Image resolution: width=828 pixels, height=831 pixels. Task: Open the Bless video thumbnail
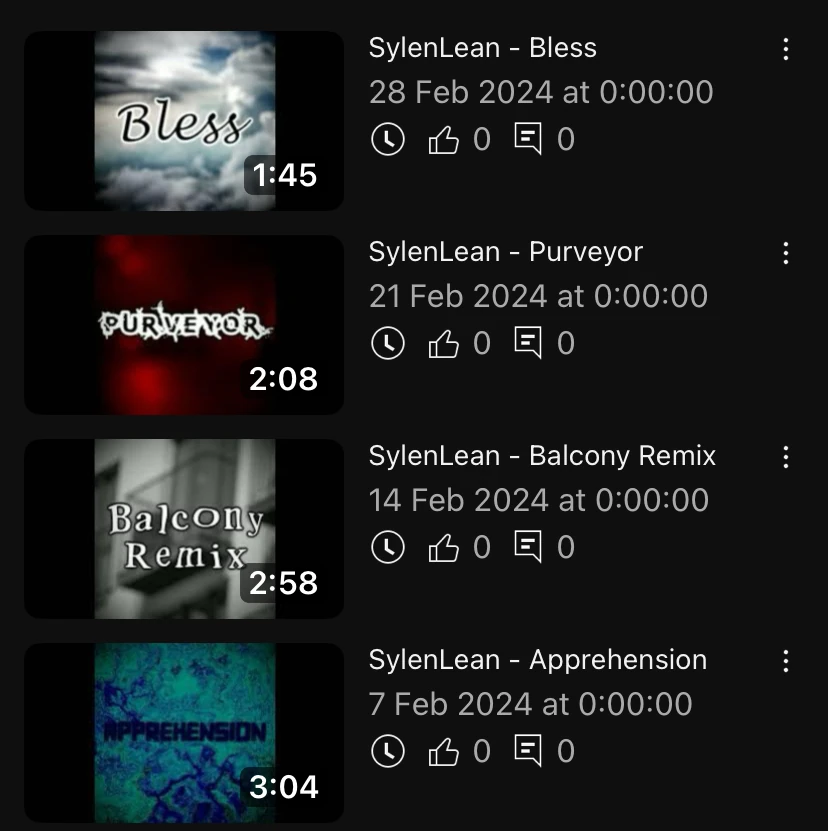[x=184, y=120]
